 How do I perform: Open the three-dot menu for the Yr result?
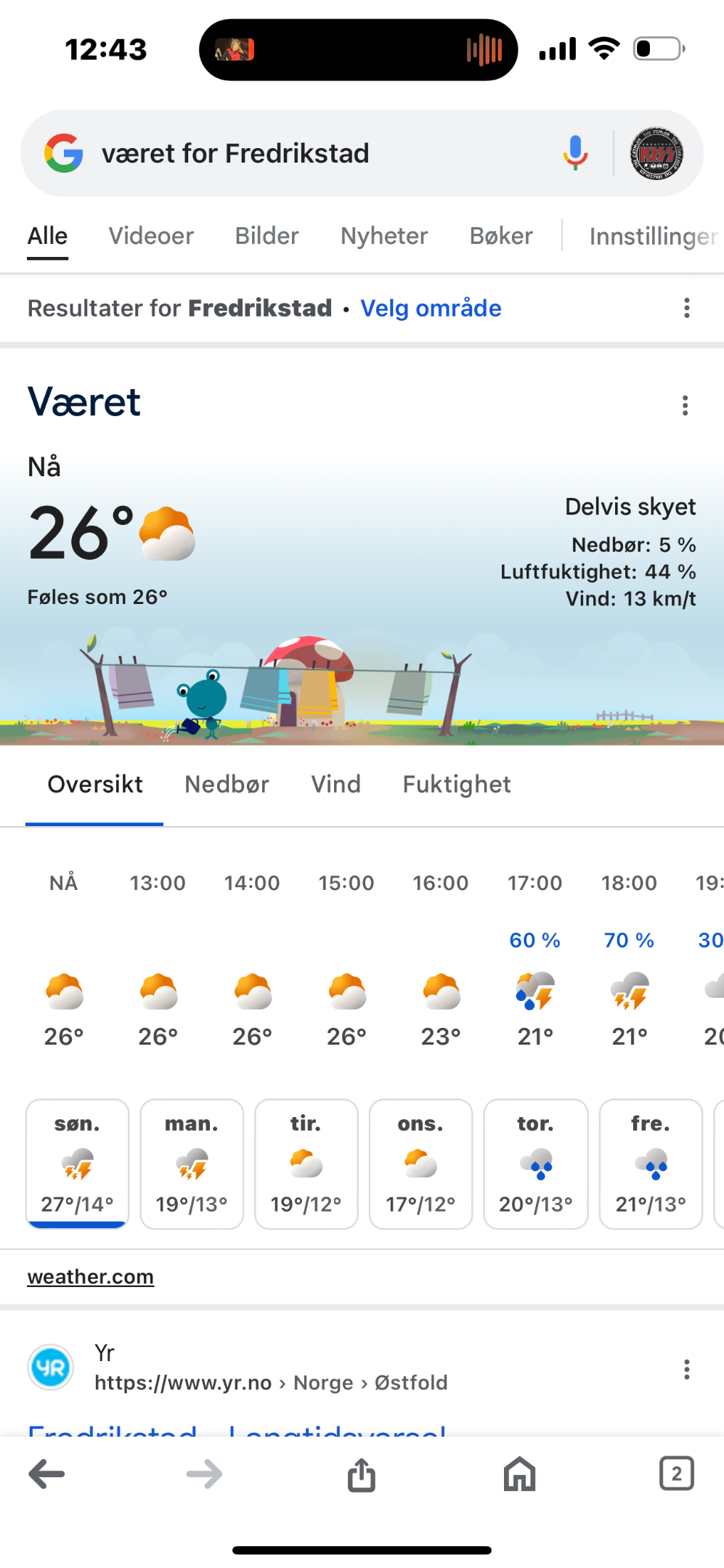click(x=686, y=1369)
